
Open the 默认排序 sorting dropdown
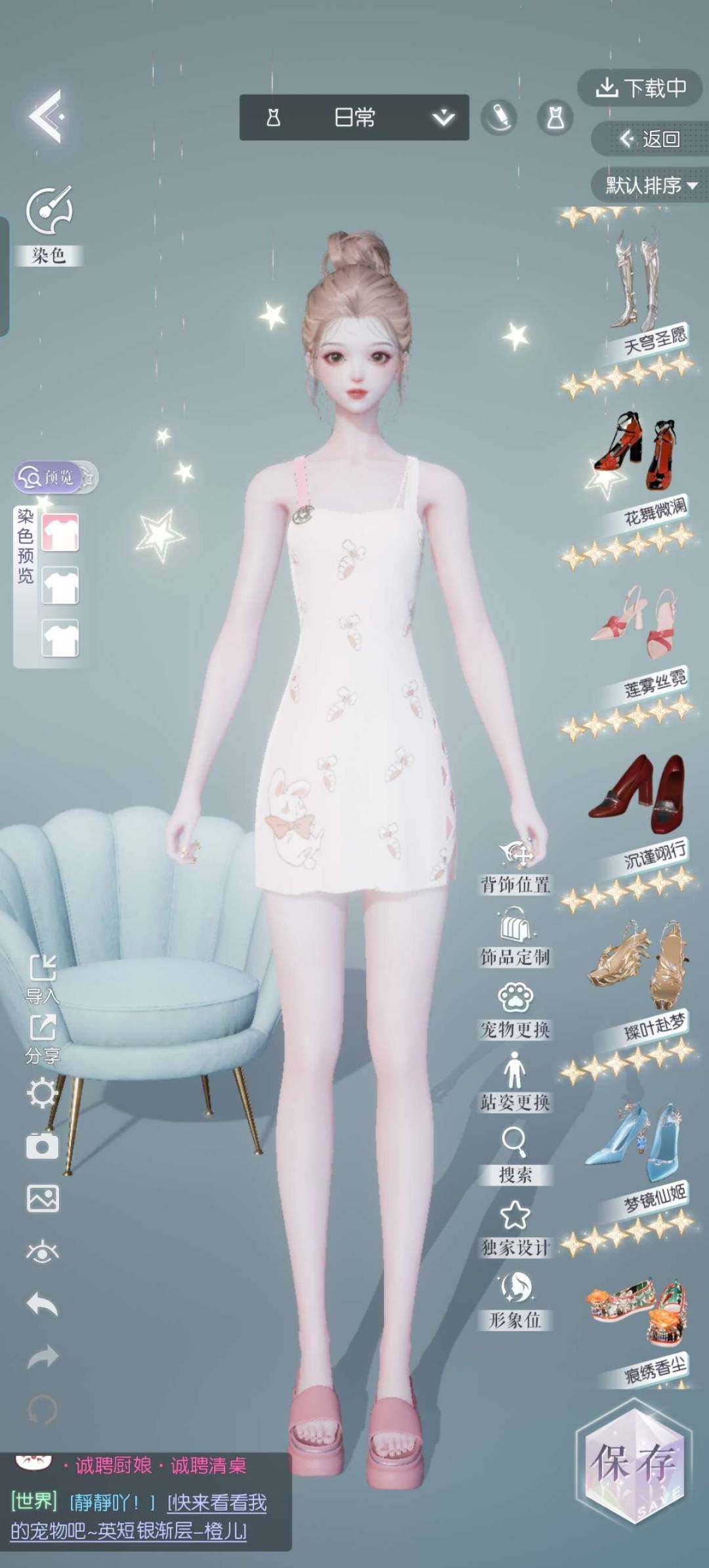649,185
